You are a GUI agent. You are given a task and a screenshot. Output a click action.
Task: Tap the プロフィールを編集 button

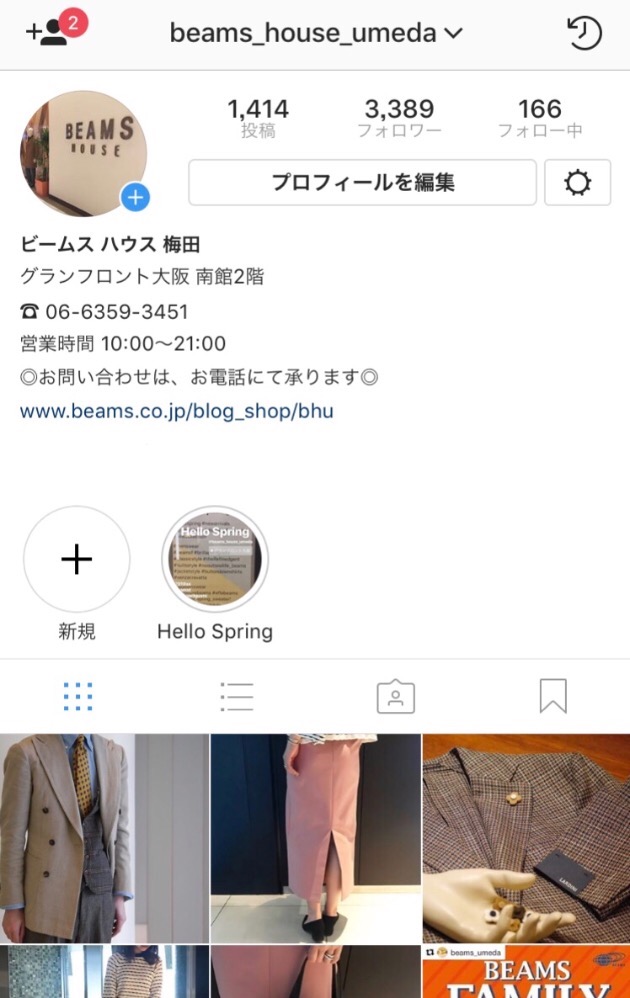point(362,182)
